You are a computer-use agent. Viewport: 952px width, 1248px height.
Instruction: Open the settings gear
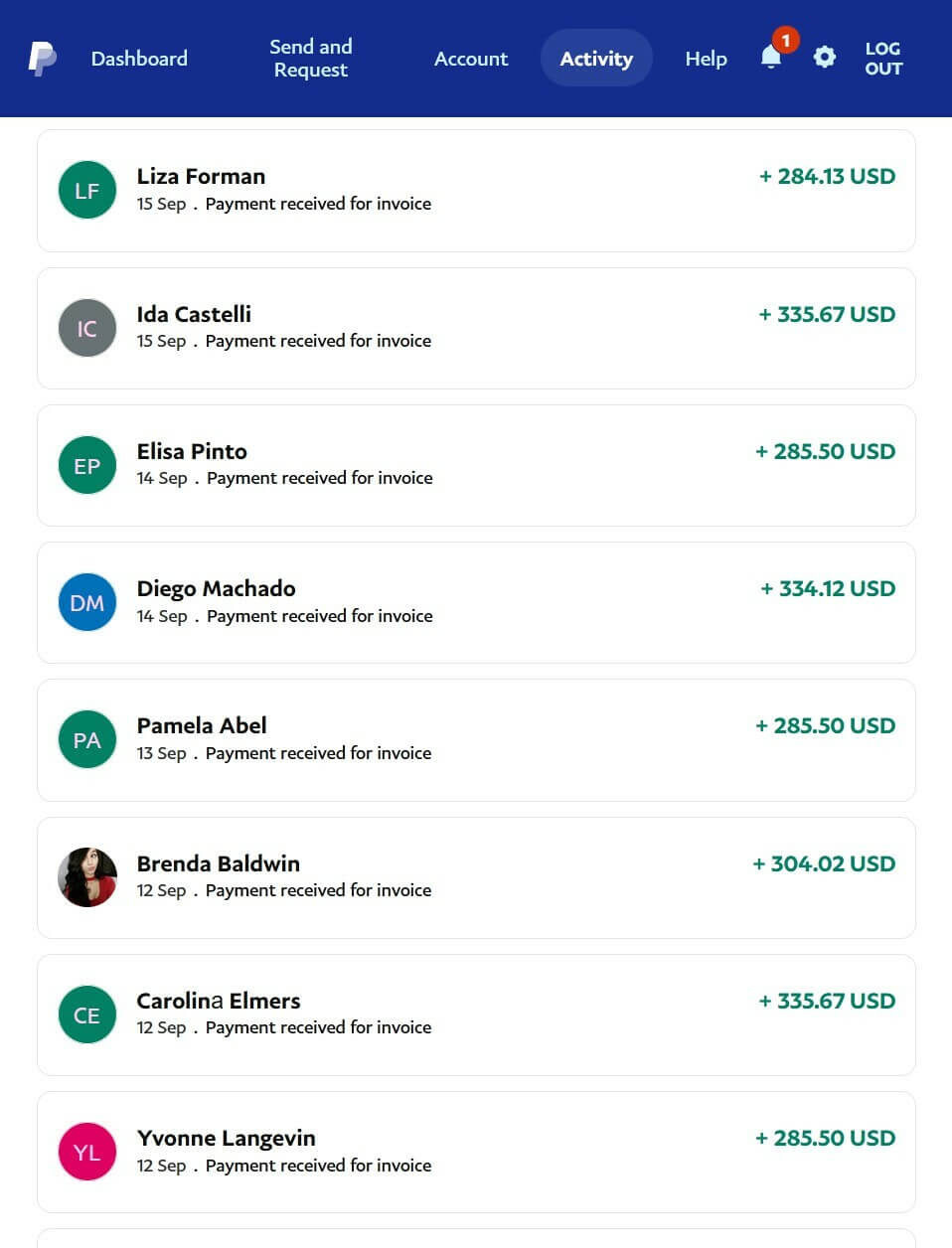(x=824, y=57)
